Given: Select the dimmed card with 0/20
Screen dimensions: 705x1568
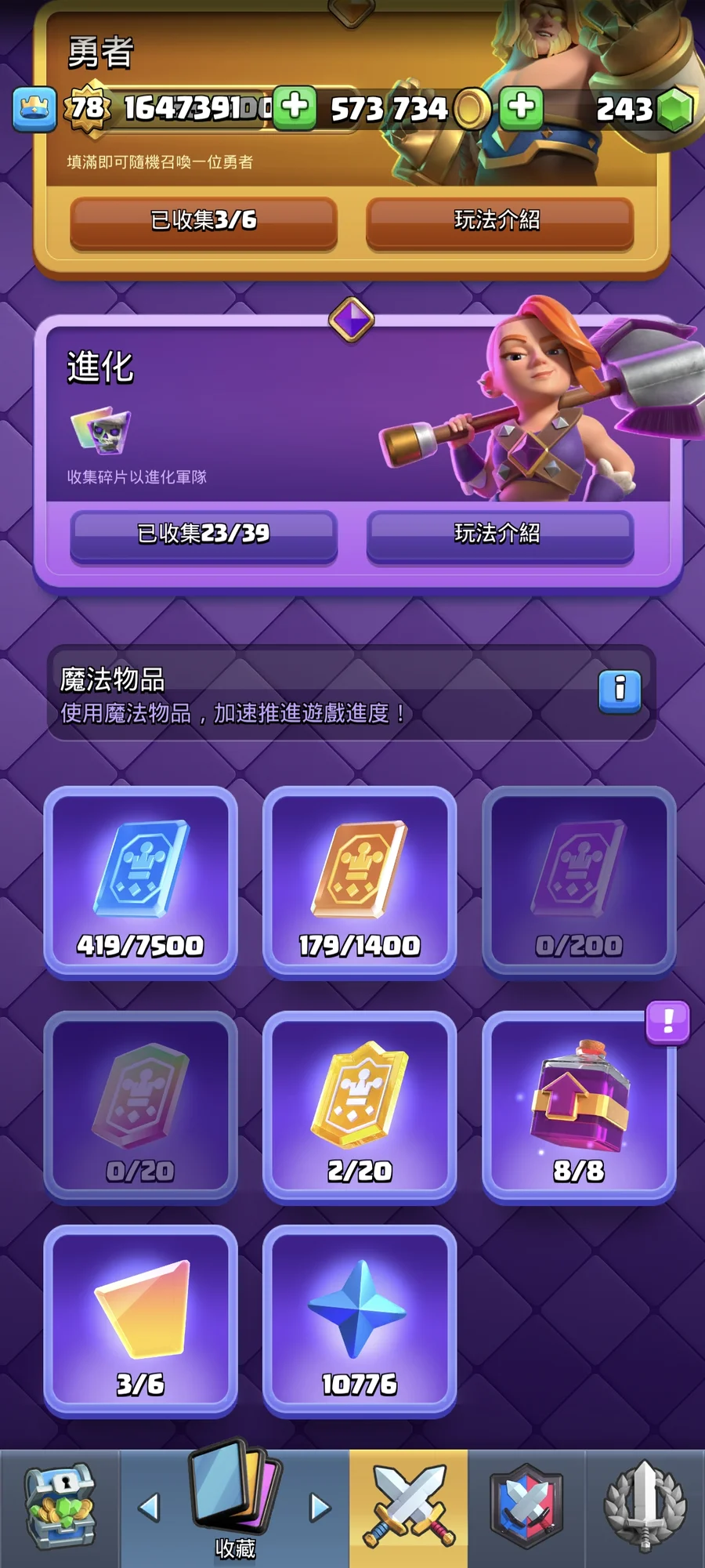Looking at the screenshot, I should click(x=141, y=1106).
